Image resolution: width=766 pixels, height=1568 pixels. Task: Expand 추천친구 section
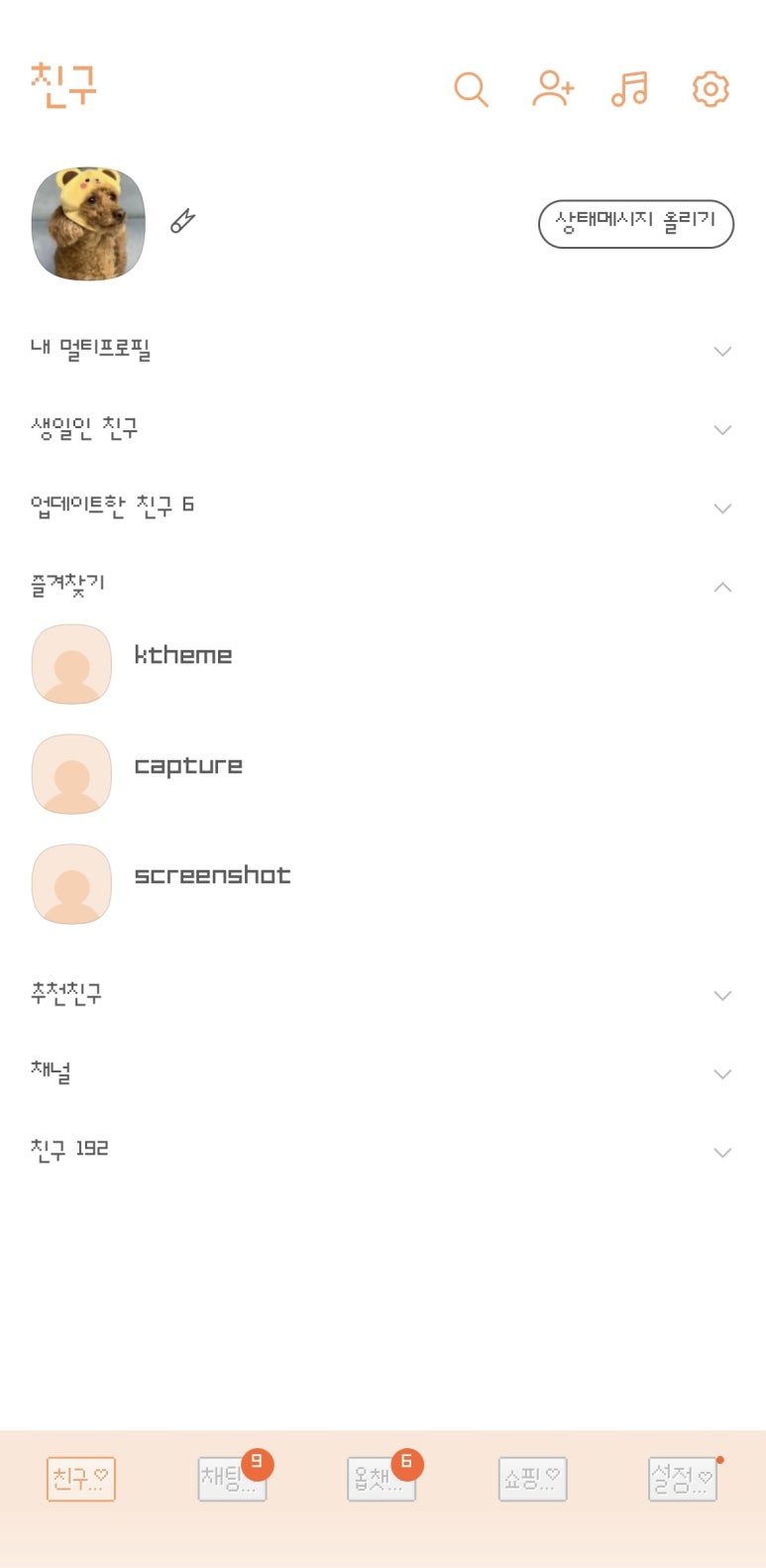tap(383, 994)
